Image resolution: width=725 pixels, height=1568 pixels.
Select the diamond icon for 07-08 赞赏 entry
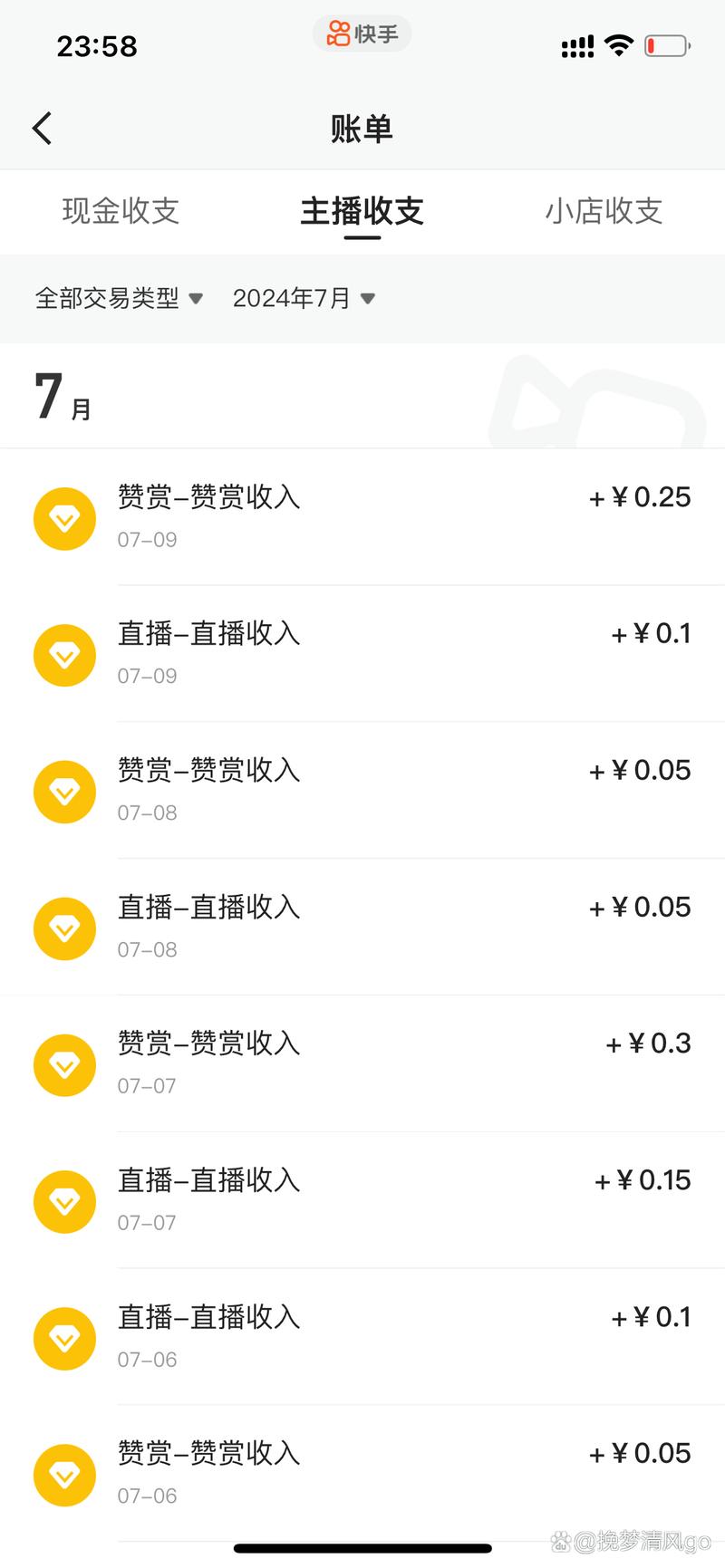(64, 792)
